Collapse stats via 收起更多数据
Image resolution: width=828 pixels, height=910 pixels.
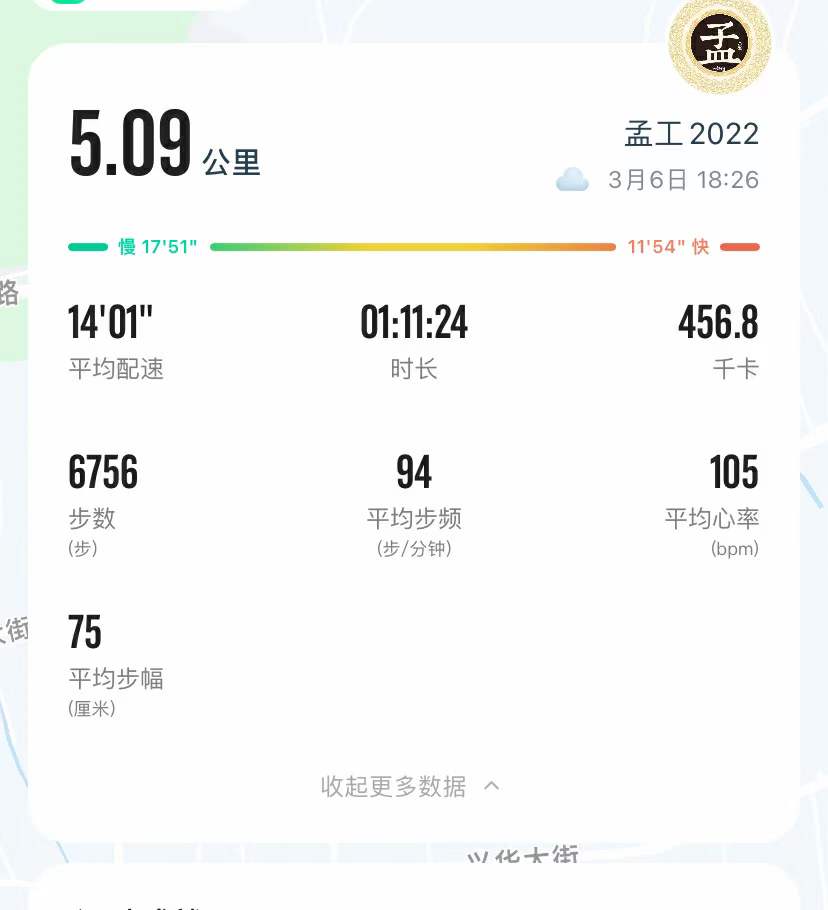pyautogui.click(x=410, y=786)
